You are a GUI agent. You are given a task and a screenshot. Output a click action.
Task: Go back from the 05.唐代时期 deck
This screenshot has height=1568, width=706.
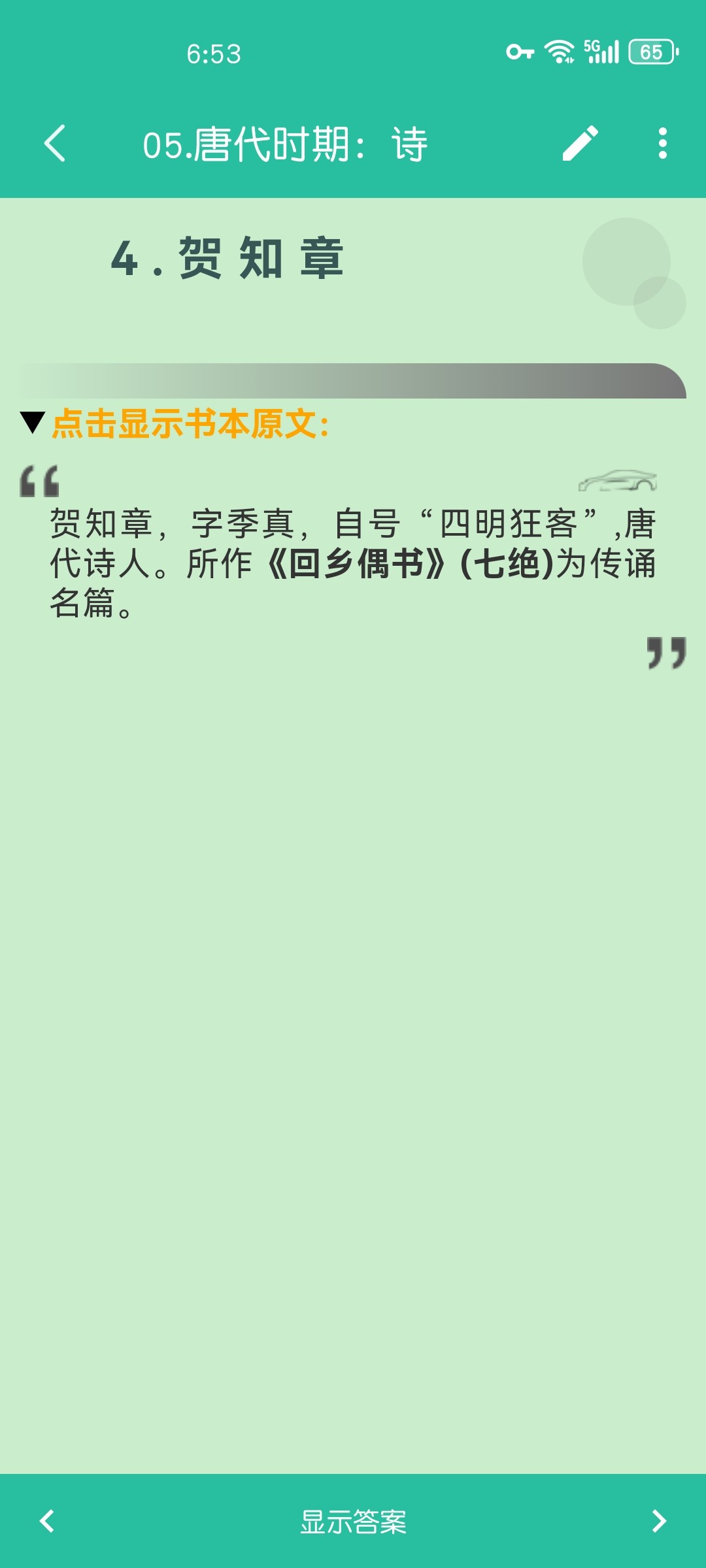[55, 143]
